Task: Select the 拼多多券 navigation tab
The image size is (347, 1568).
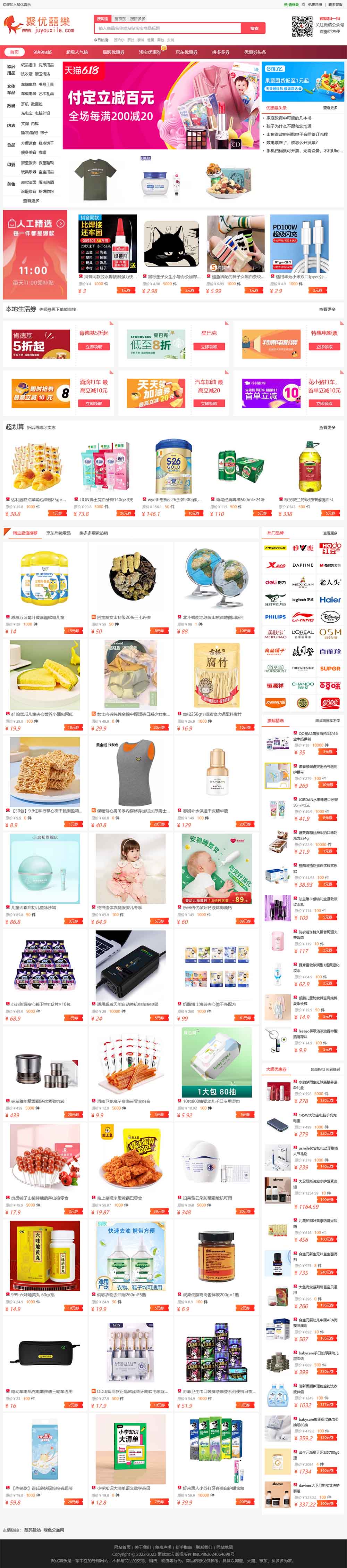Action: tap(221, 52)
